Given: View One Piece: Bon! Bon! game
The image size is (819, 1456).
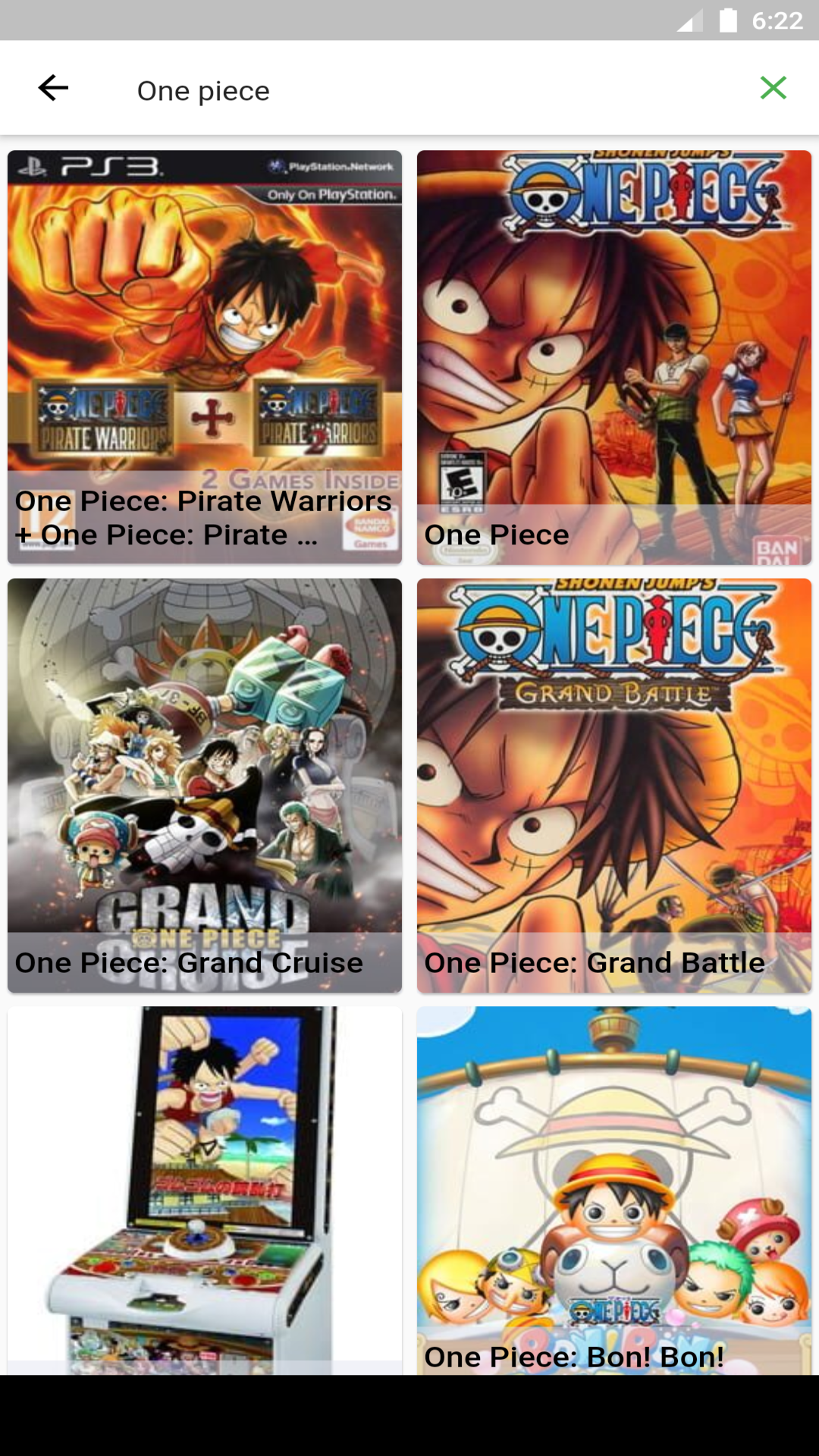Looking at the screenshot, I should [614, 1191].
